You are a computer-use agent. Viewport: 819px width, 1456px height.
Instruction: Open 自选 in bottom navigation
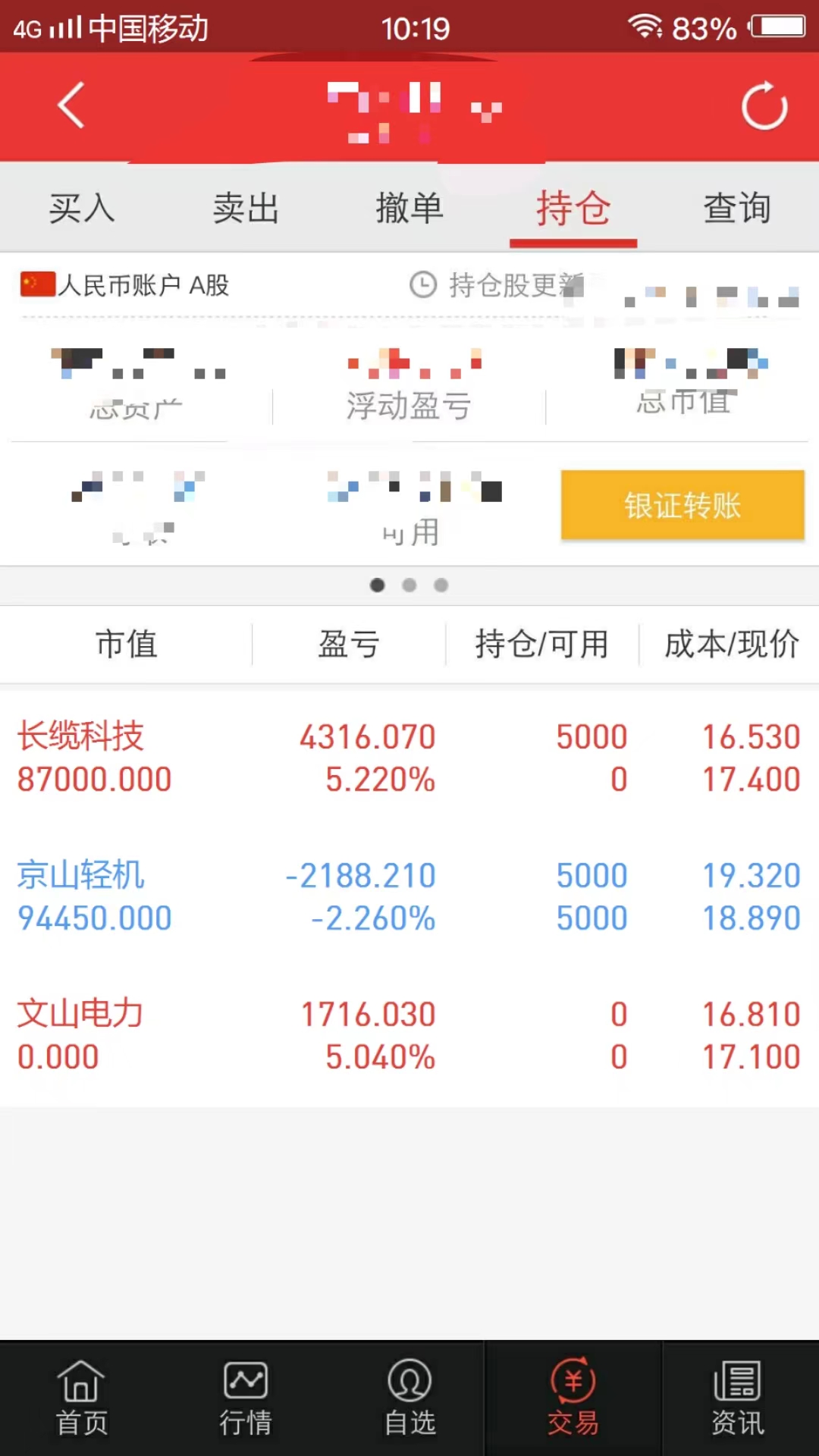point(409,1399)
